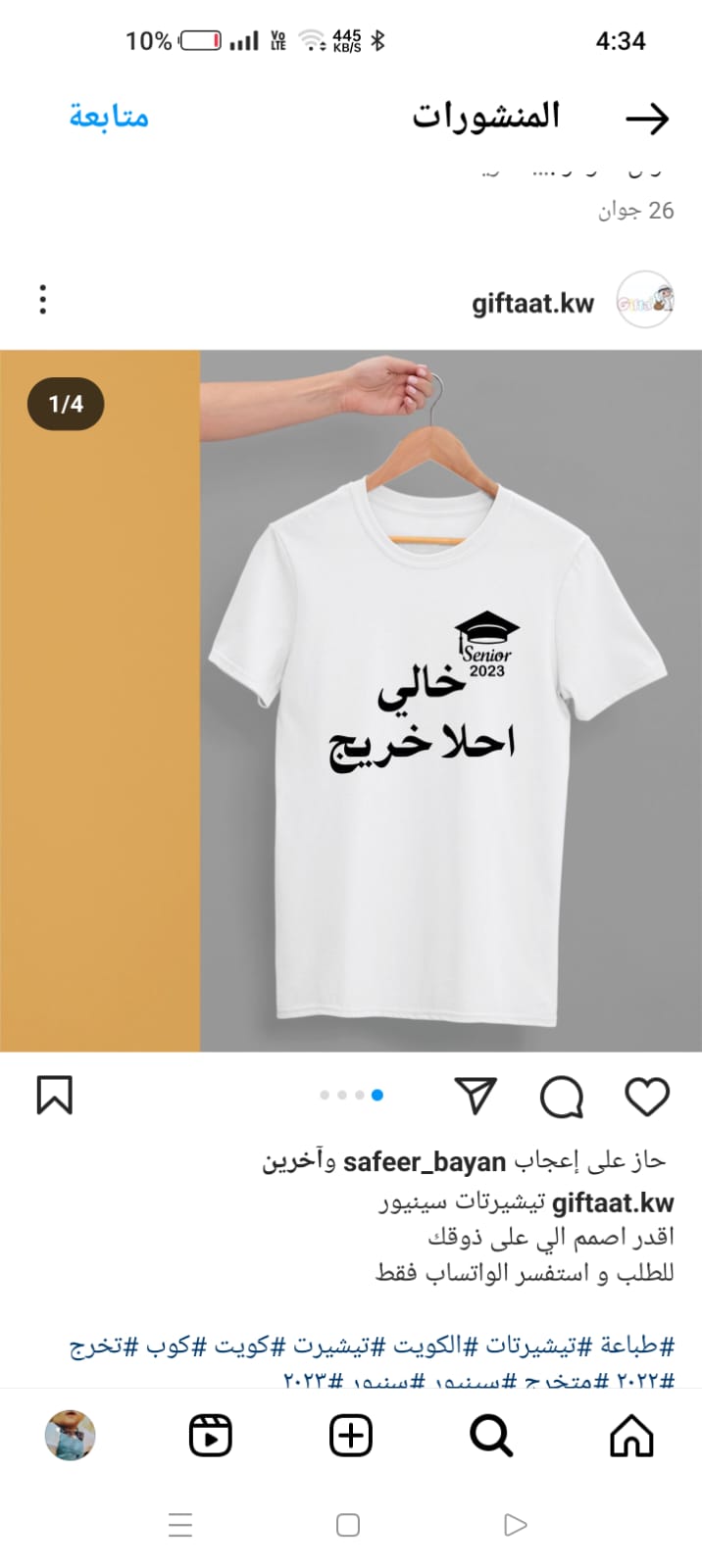Open my profile tab in the bottom bar

70,1436
